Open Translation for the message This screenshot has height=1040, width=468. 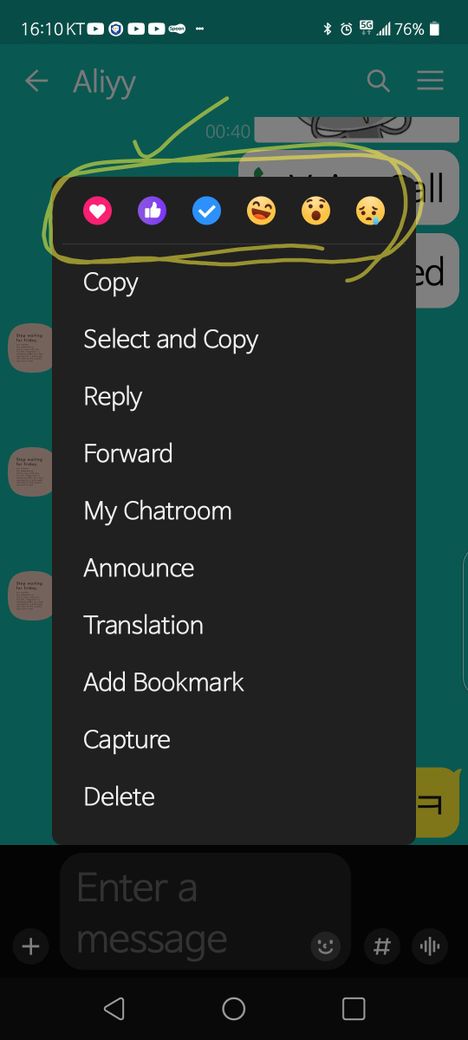point(234,625)
